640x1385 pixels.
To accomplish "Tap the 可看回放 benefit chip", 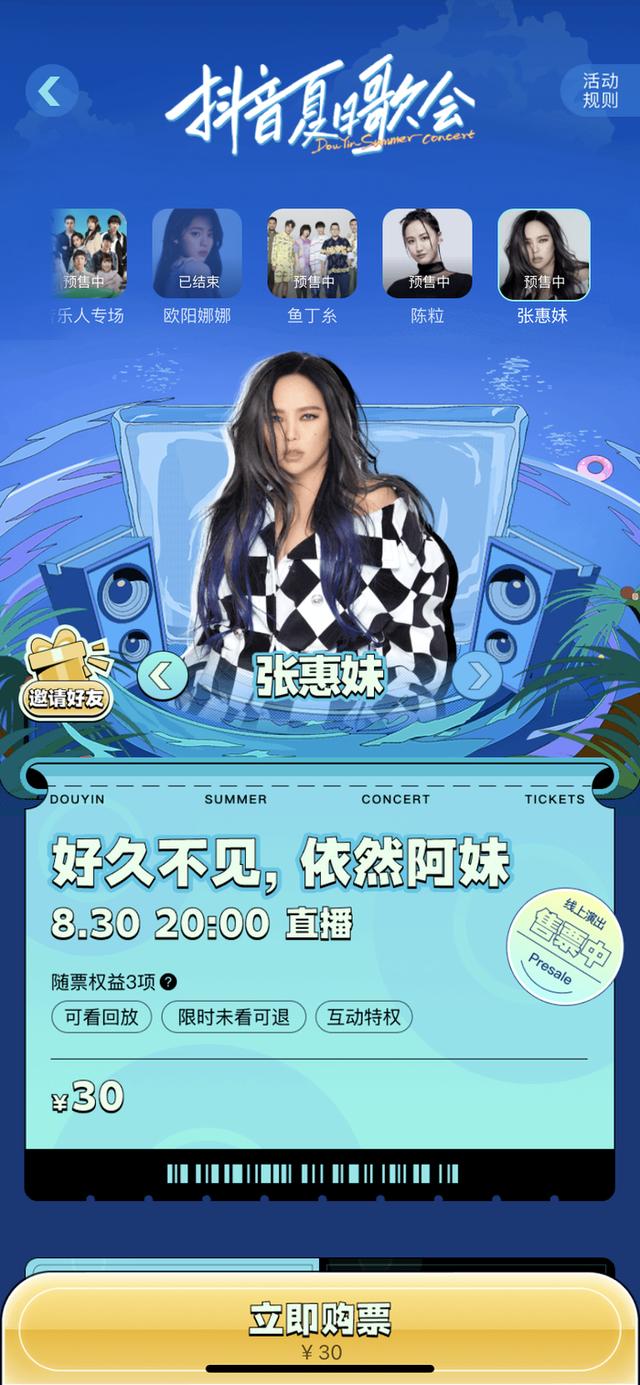I will 102,1018.
